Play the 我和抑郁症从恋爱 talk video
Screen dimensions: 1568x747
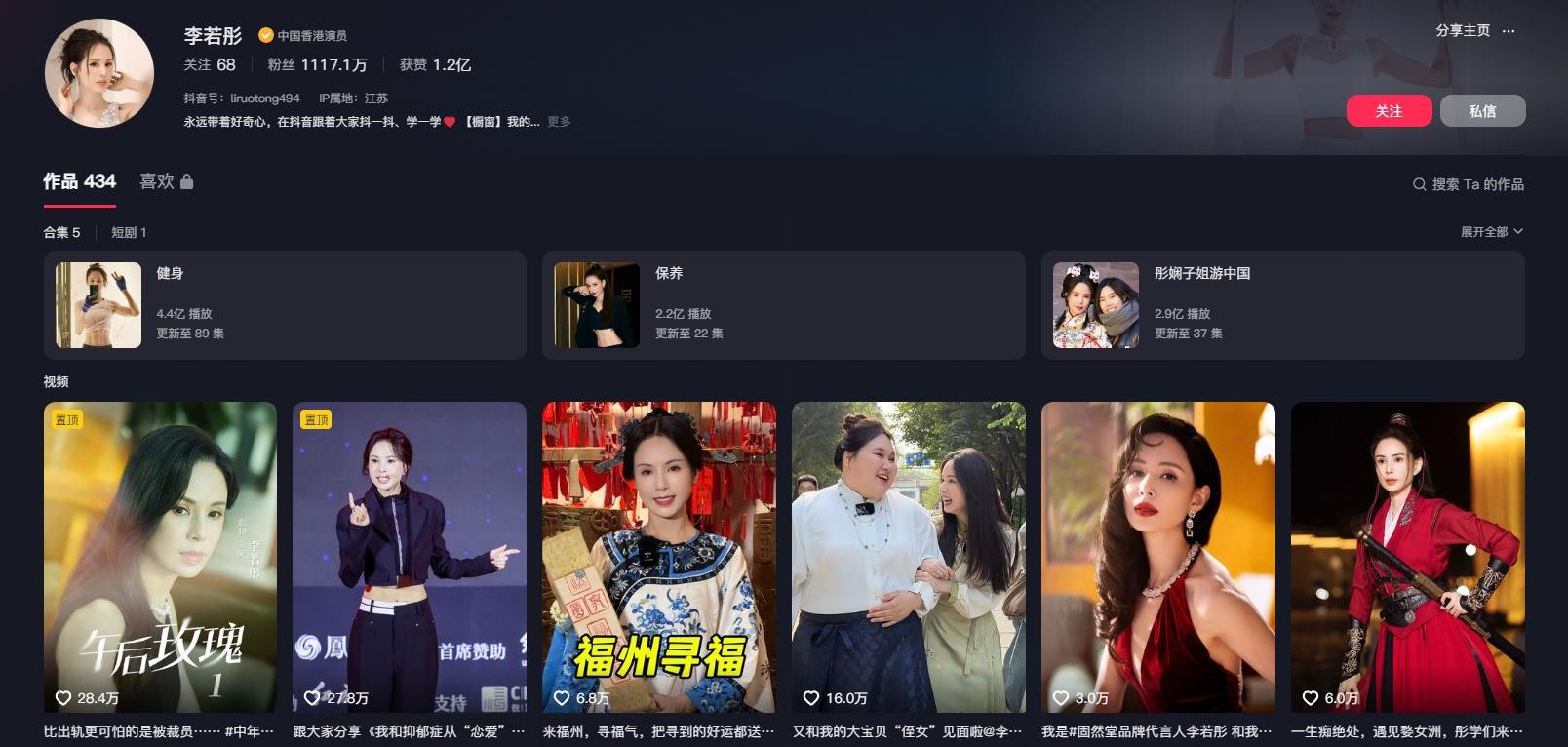click(x=410, y=556)
